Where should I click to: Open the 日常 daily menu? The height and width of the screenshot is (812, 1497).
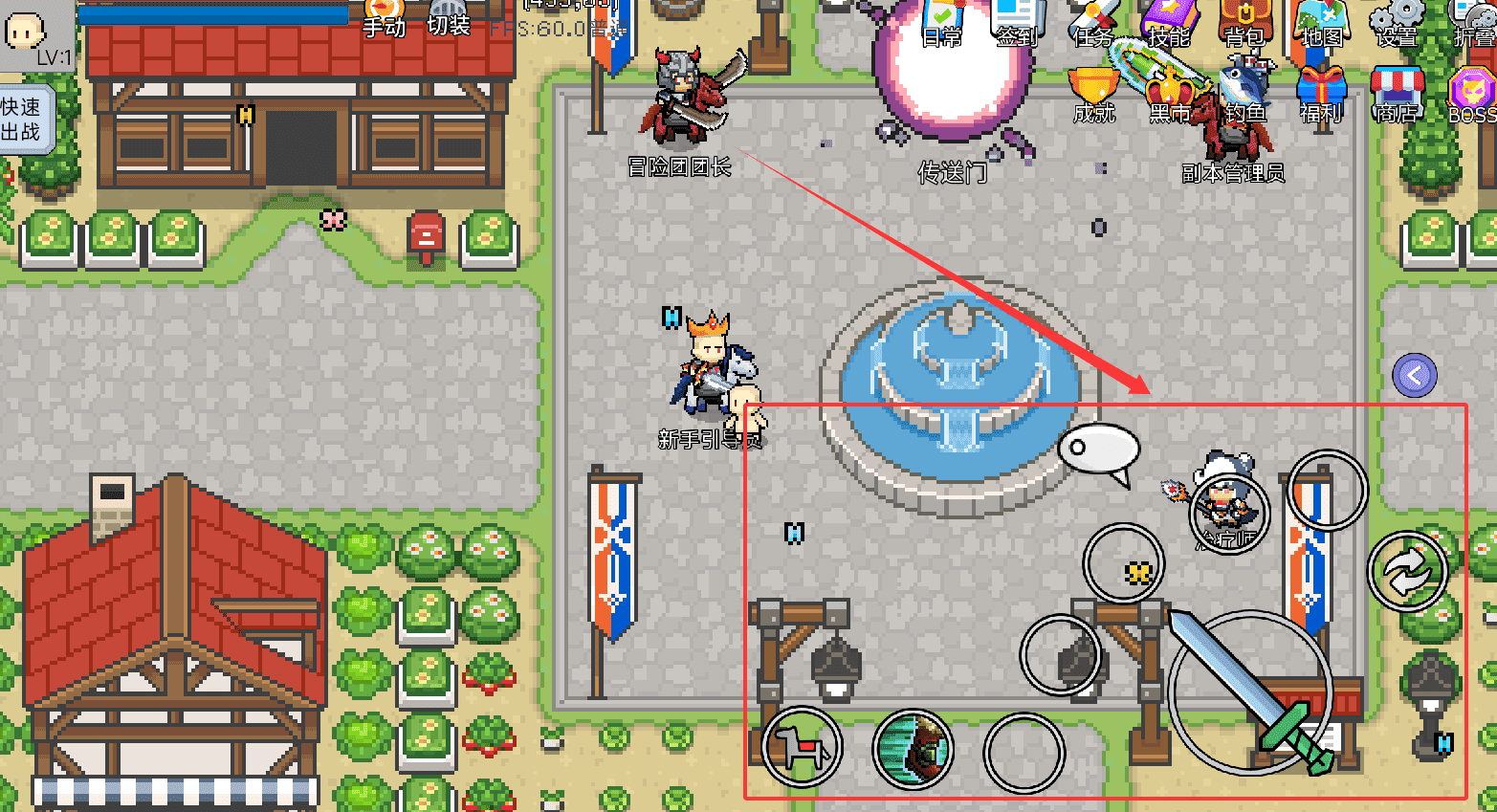(942, 23)
